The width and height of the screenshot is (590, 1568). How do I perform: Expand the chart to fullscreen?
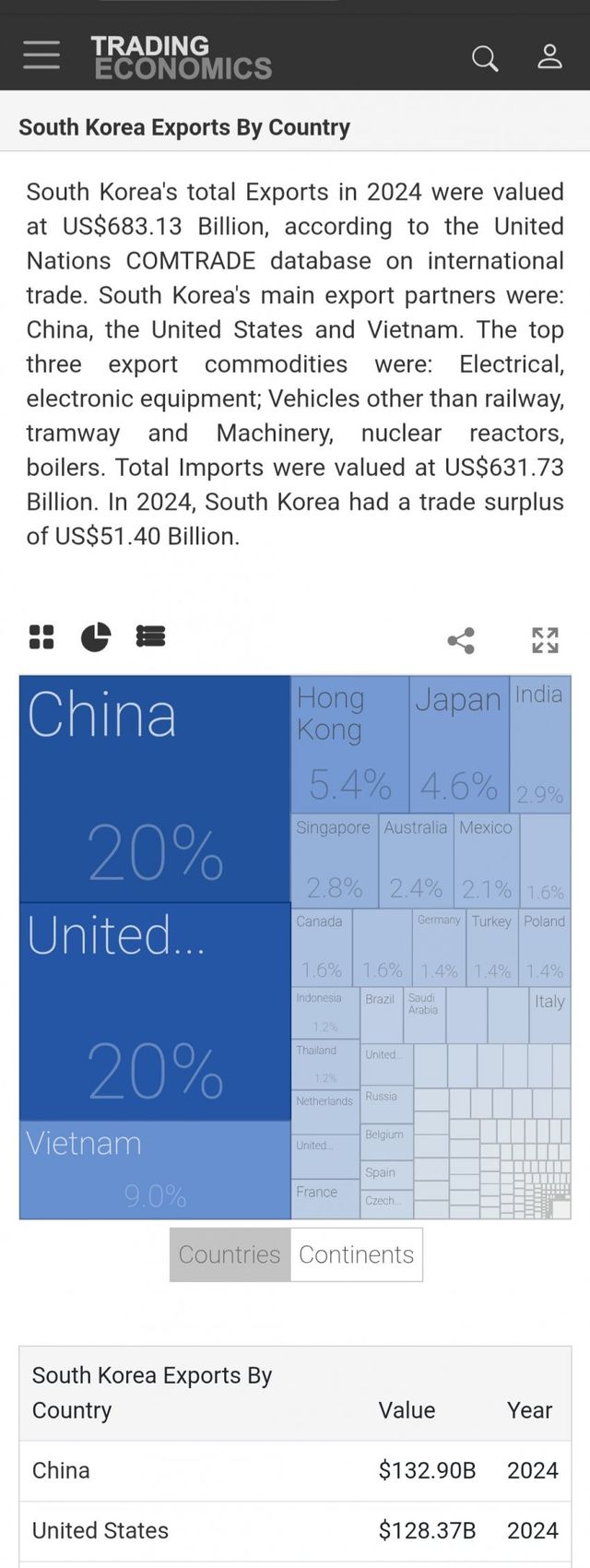tap(545, 640)
